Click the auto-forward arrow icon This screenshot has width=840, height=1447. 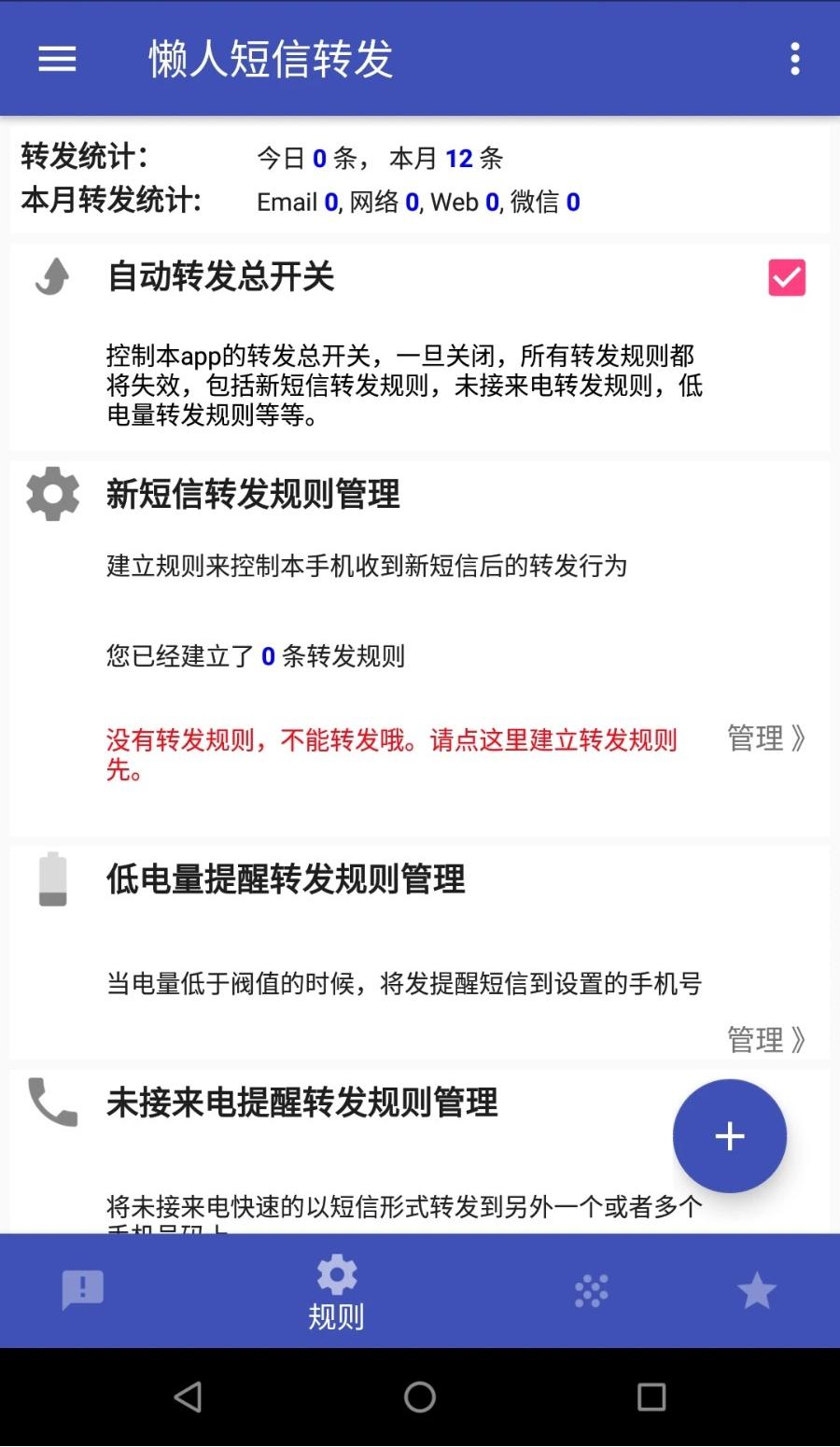[x=51, y=277]
